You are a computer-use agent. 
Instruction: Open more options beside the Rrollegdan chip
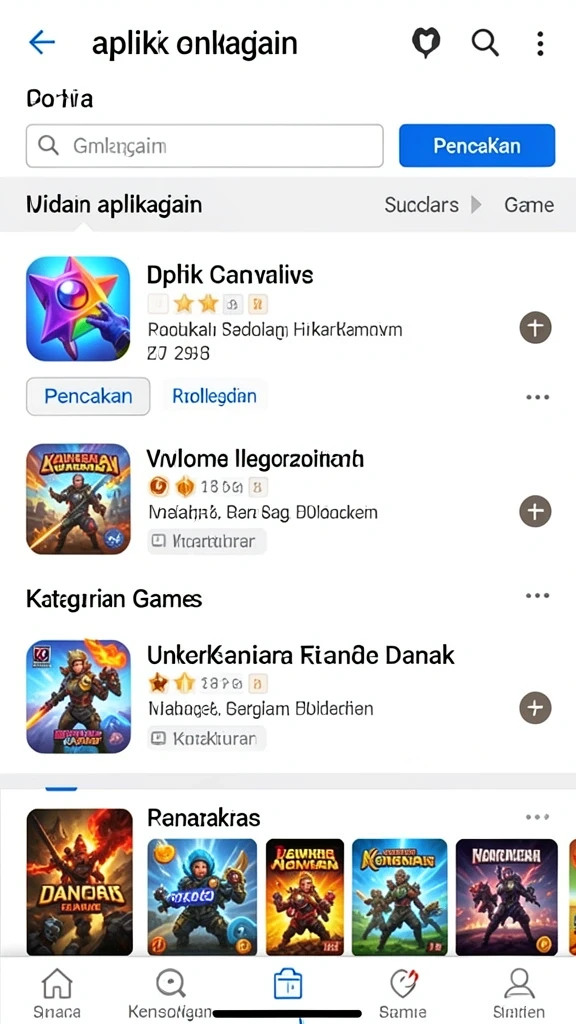click(537, 397)
